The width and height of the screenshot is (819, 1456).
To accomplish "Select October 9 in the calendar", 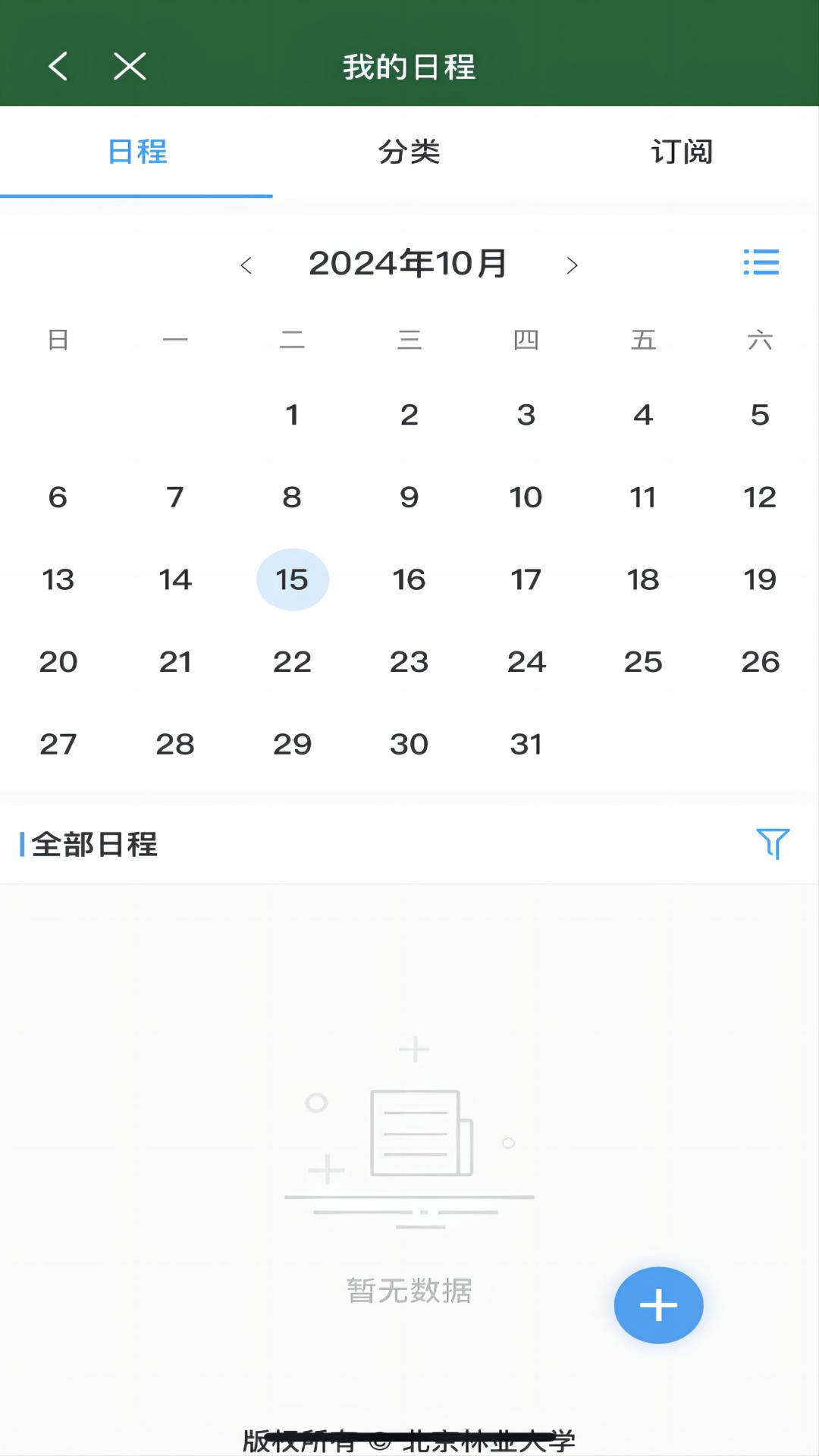I will pyautogui.click(x=409, y=497).
